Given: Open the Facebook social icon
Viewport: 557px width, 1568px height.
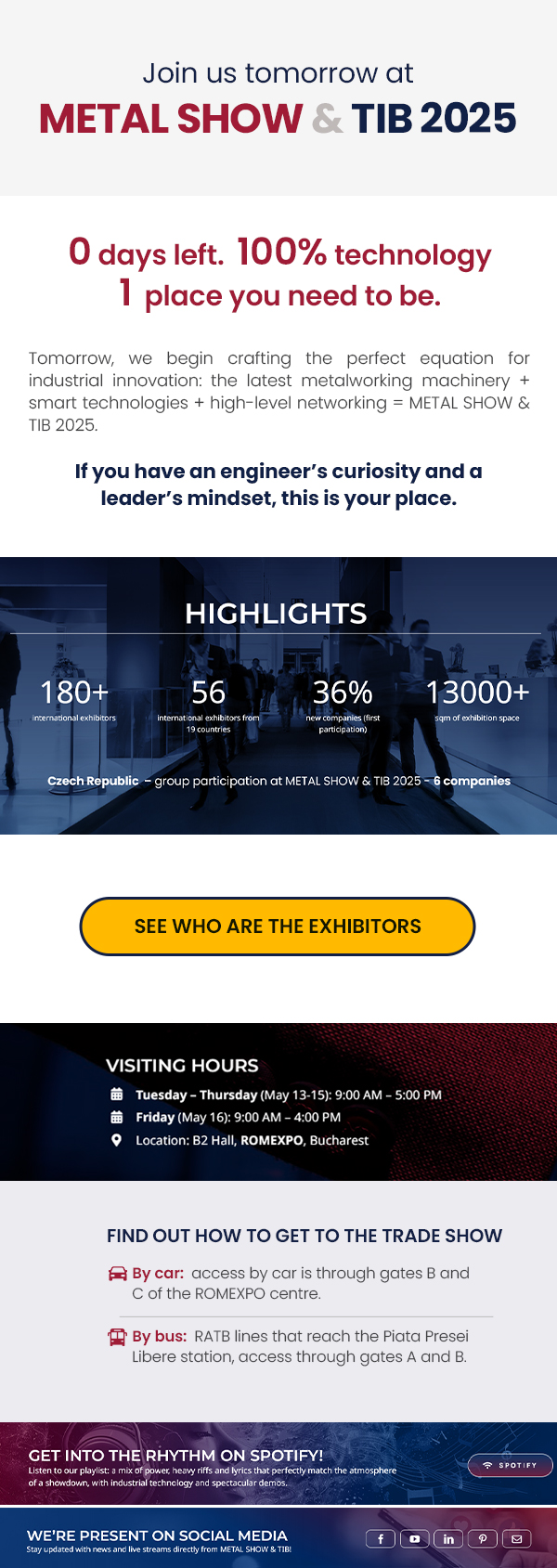Looking at the screenshot, I should pos(381,1538).
